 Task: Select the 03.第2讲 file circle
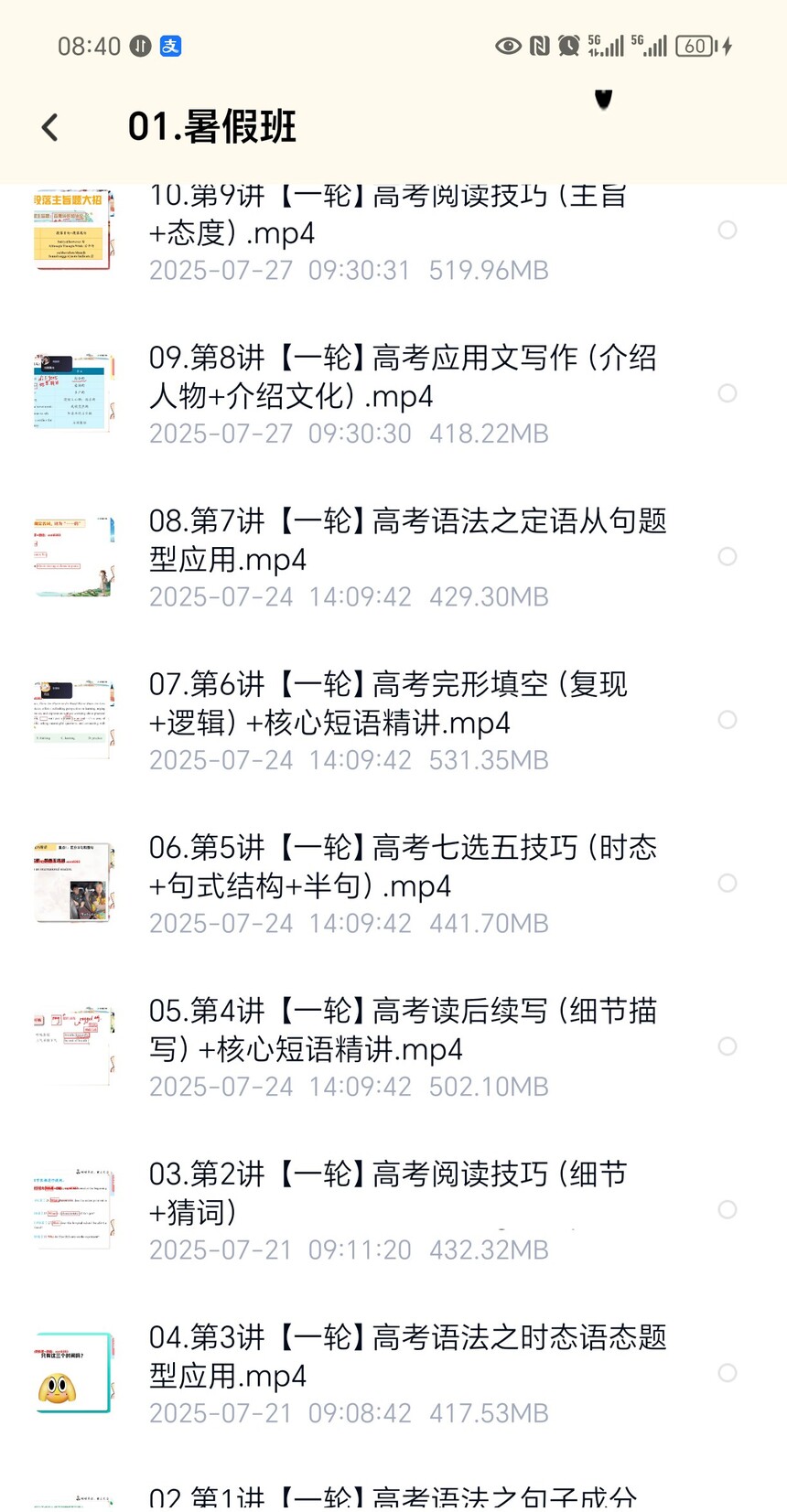728,1209
